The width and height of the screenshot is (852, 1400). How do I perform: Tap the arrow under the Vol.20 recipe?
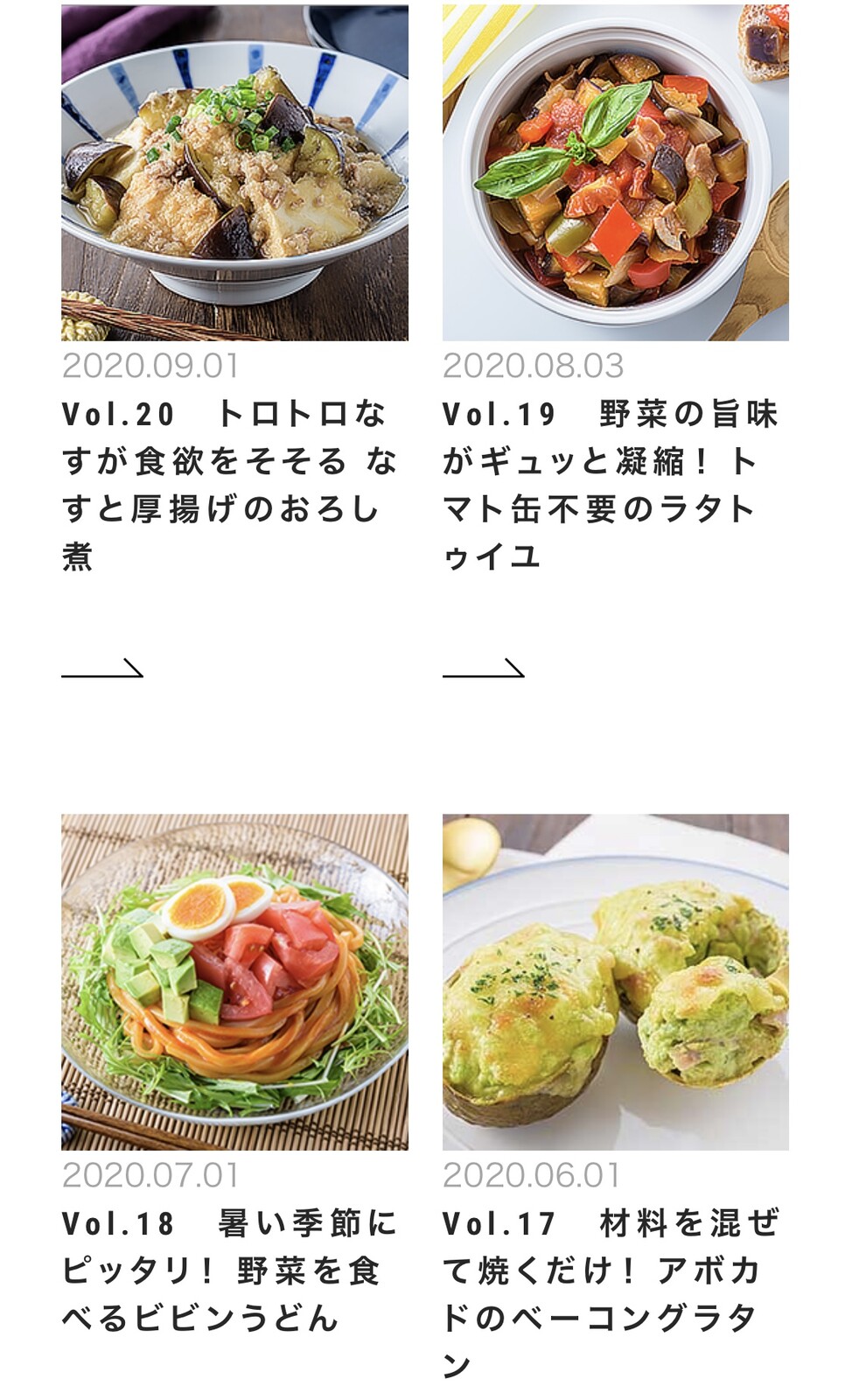[x=102, y=669]
